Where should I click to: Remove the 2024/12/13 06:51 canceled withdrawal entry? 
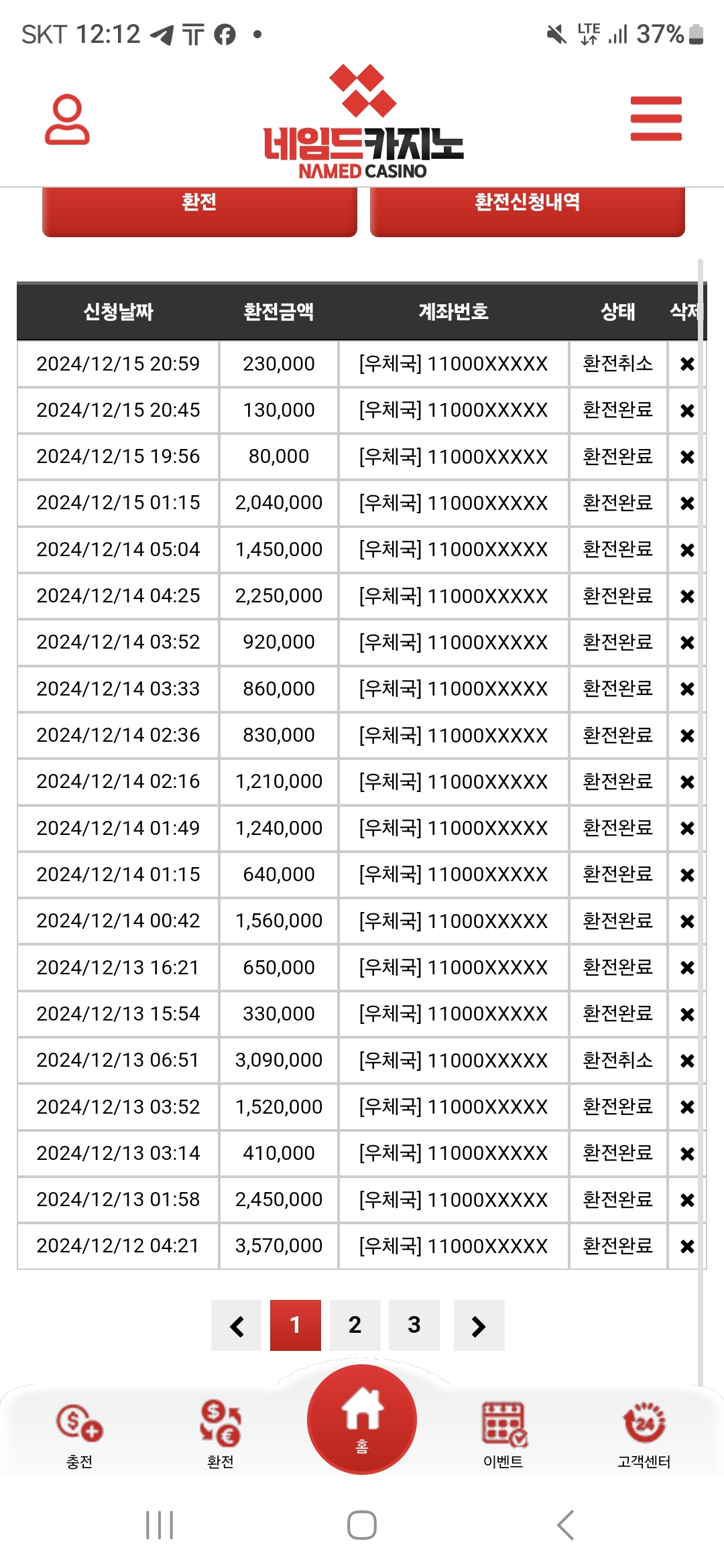pyautogui.click(x=687, y=1061)
